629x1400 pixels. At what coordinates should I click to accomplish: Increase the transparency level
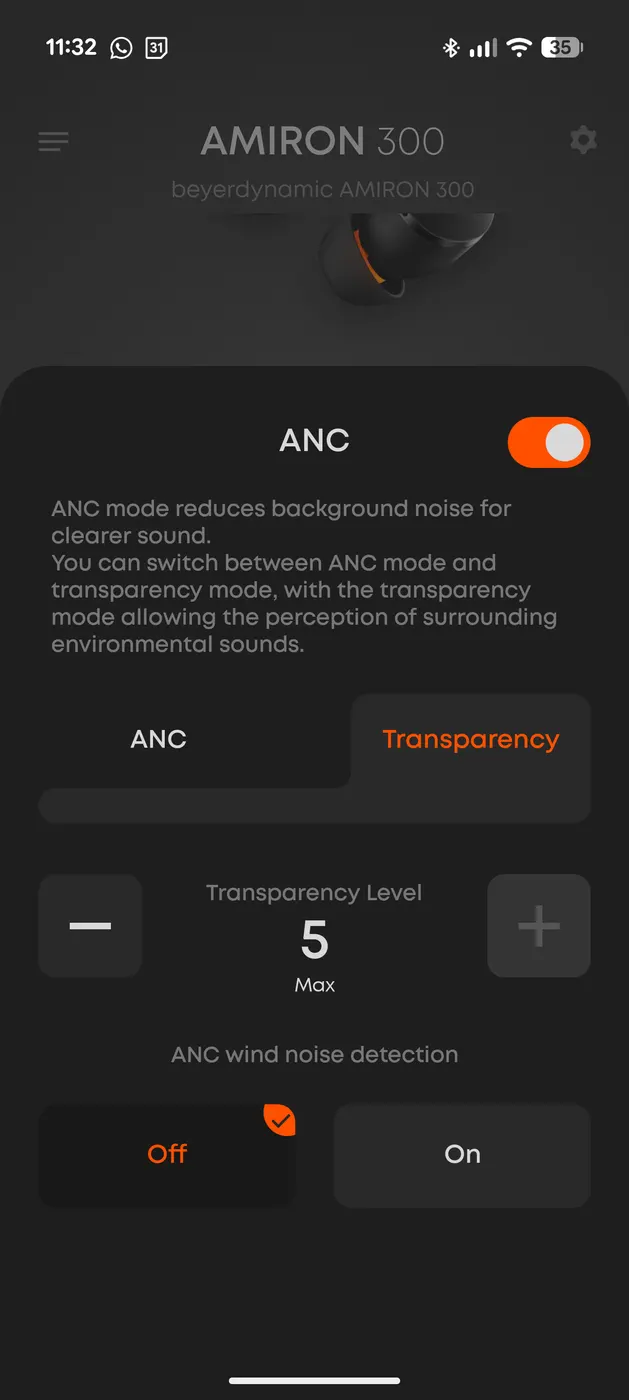click(538, 925)
